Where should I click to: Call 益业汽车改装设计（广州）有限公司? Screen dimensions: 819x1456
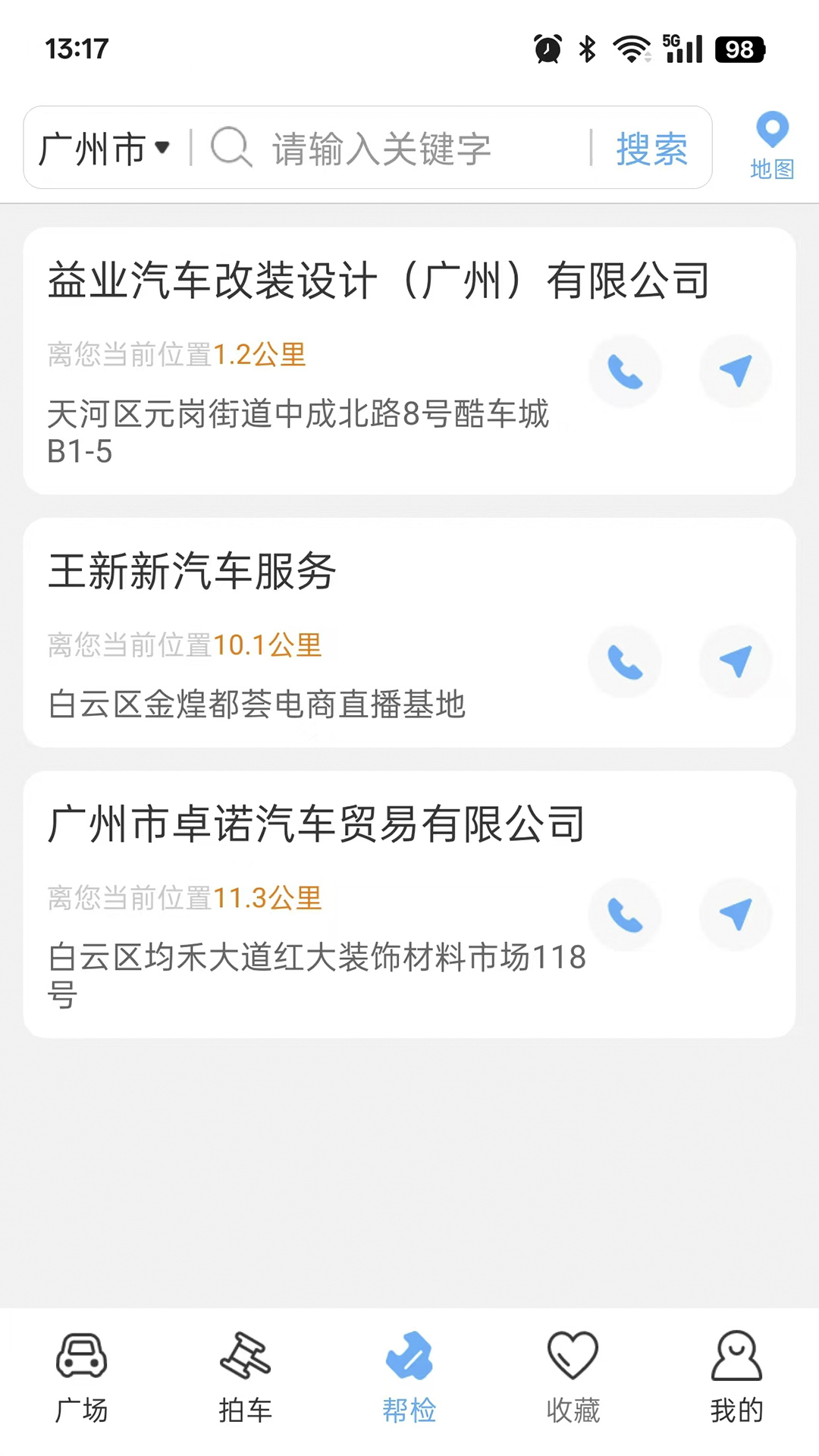coord(625,372)
